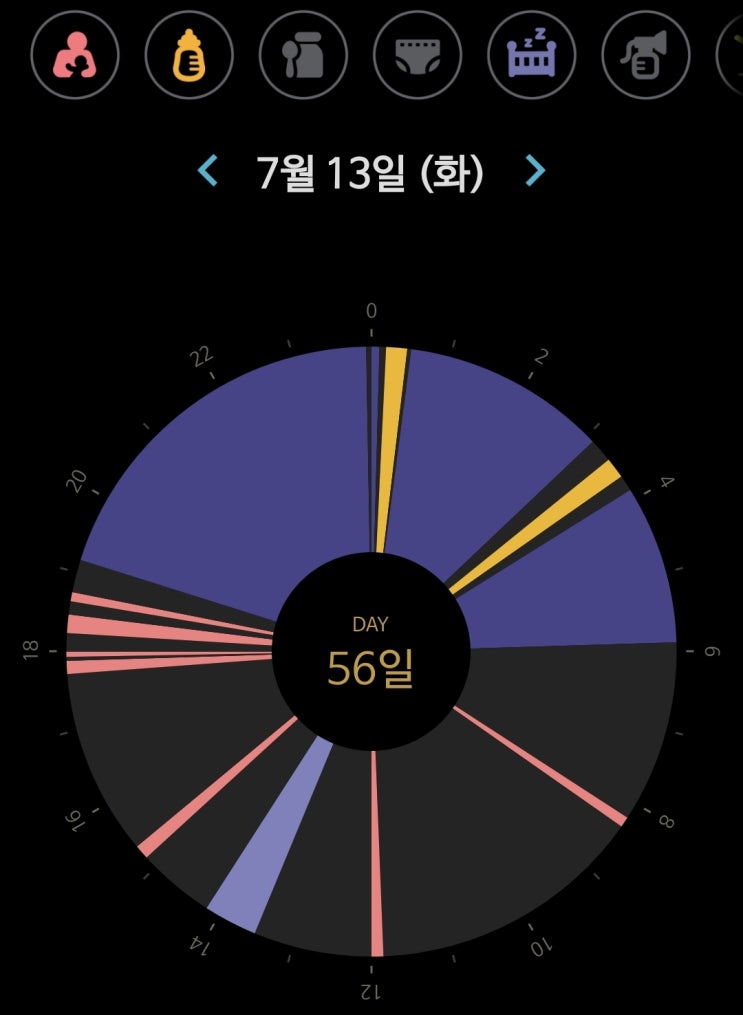
Task: Select the breast pump icon
Action: 646,55
